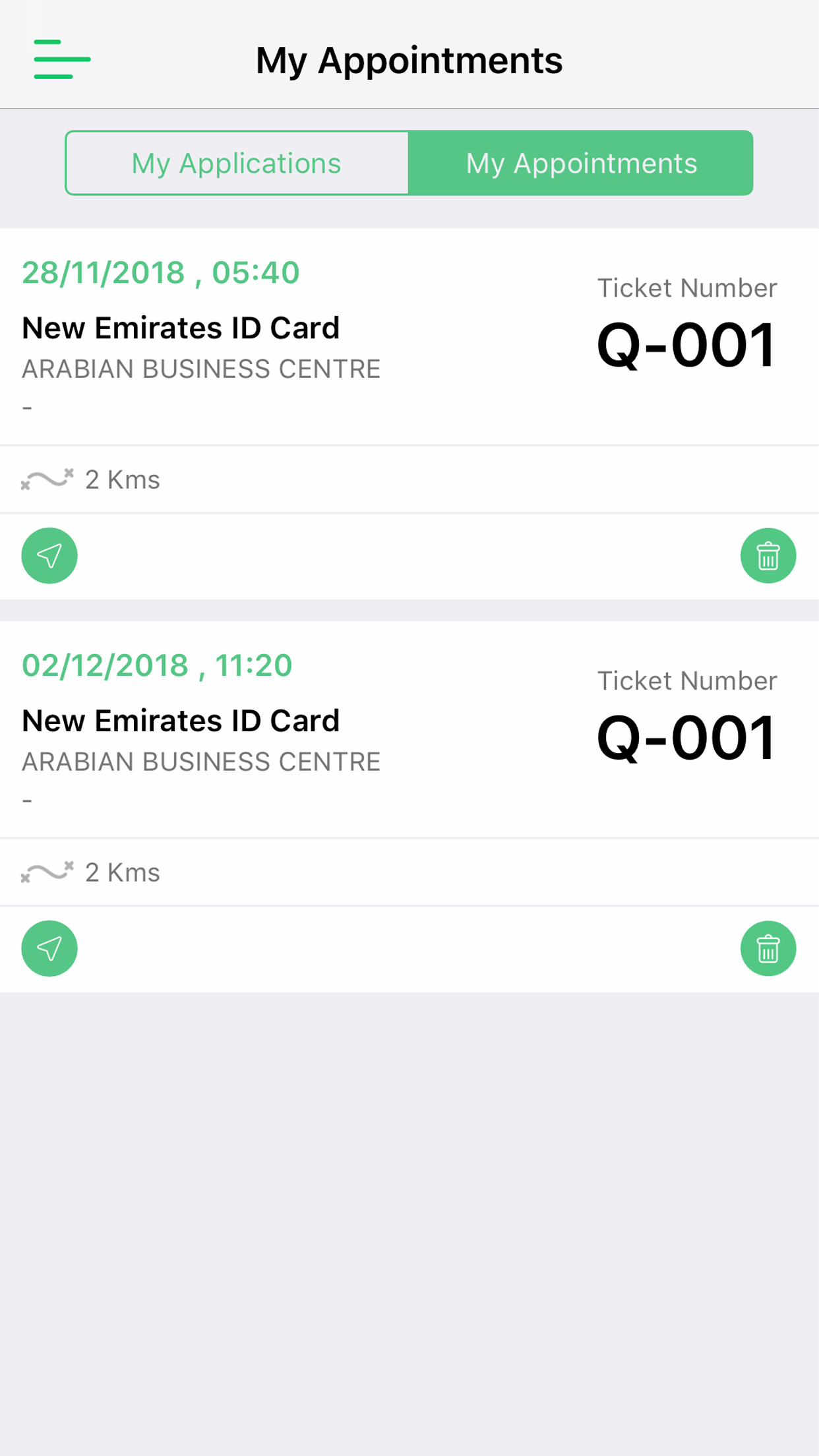
Task: Tap New Emirates ID Card title on first card
Action: click(181, 326)
